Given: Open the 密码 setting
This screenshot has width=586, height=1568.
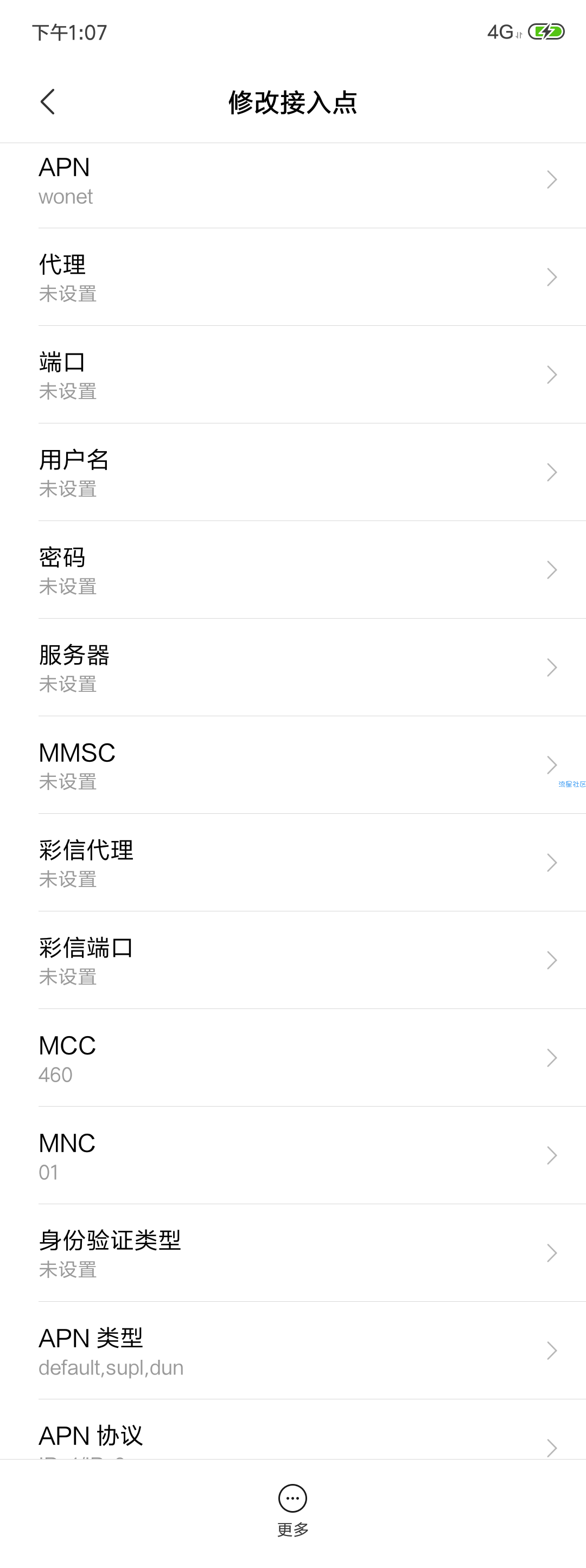Looking at the screenshot, I should [292, 570].
